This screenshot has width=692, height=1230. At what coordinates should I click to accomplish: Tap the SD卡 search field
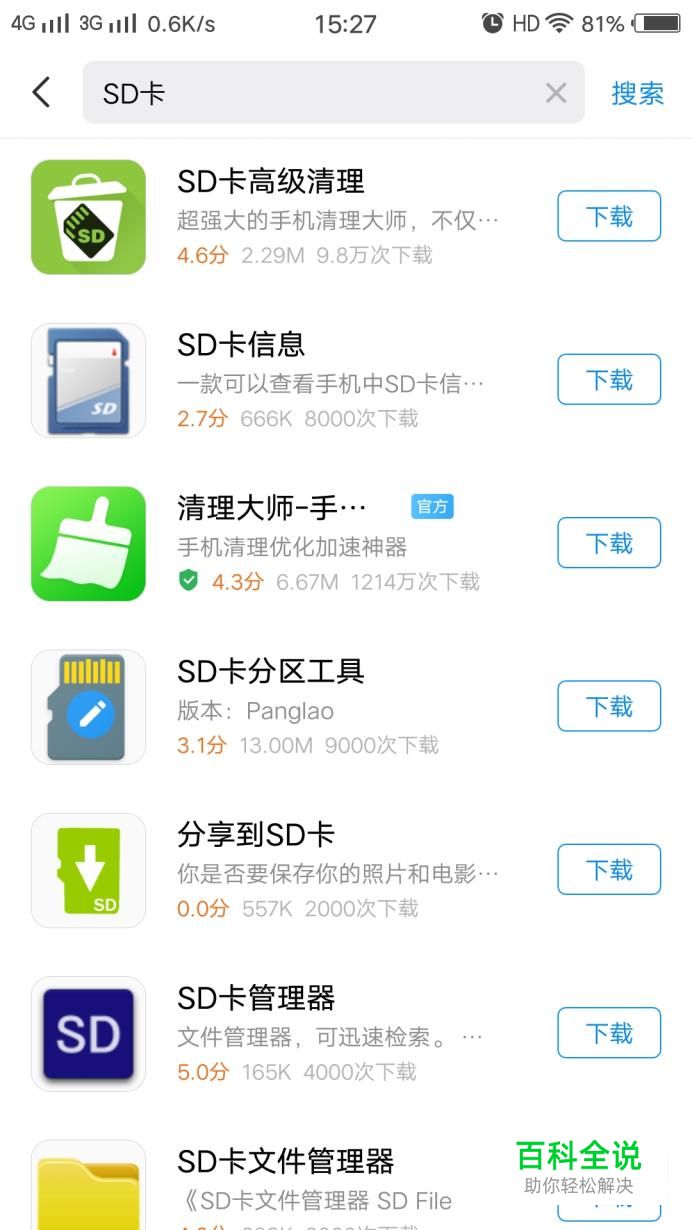point(333,93)
